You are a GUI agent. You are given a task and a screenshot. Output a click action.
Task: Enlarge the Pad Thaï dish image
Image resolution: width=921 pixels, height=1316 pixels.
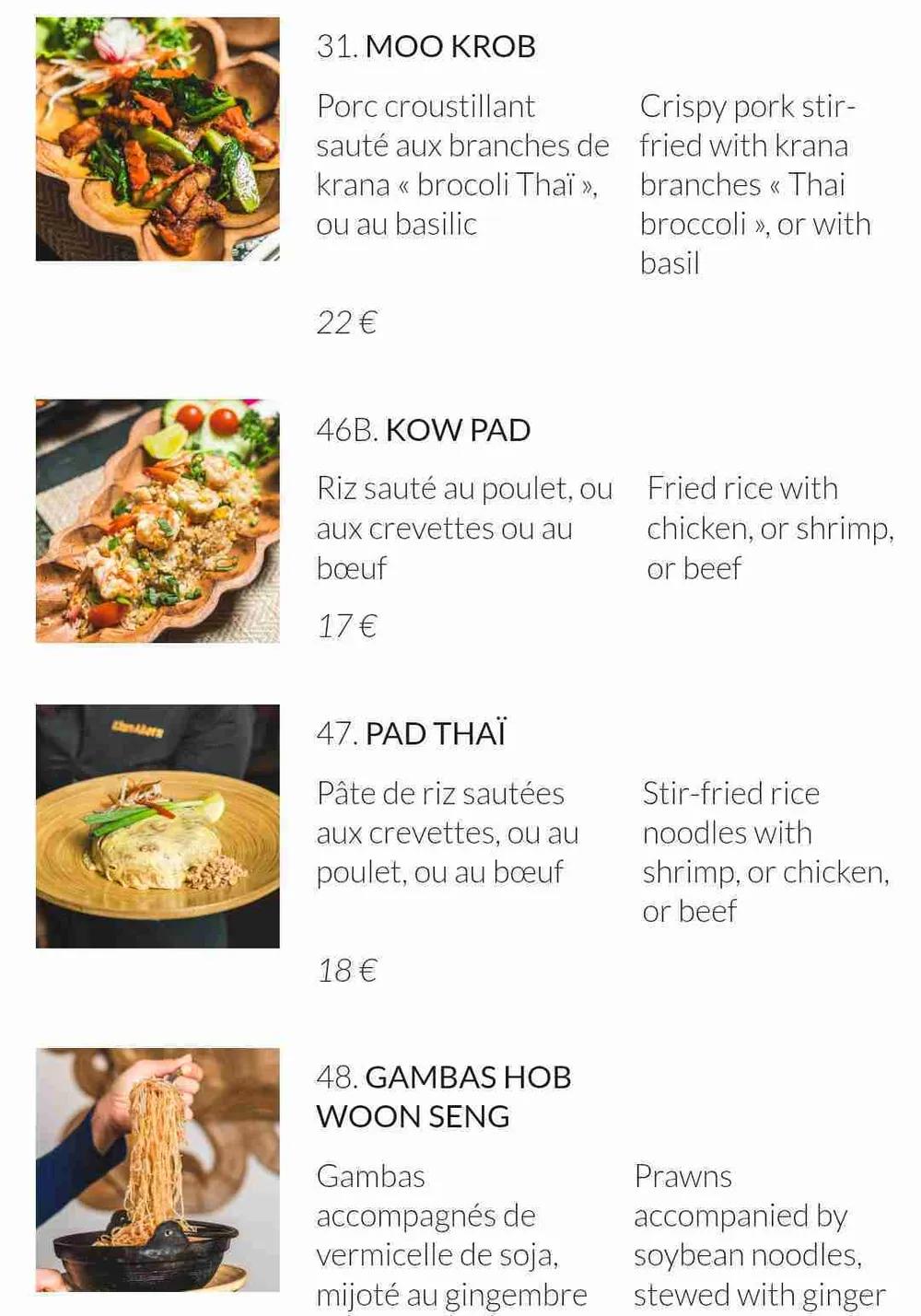point(157,826)
